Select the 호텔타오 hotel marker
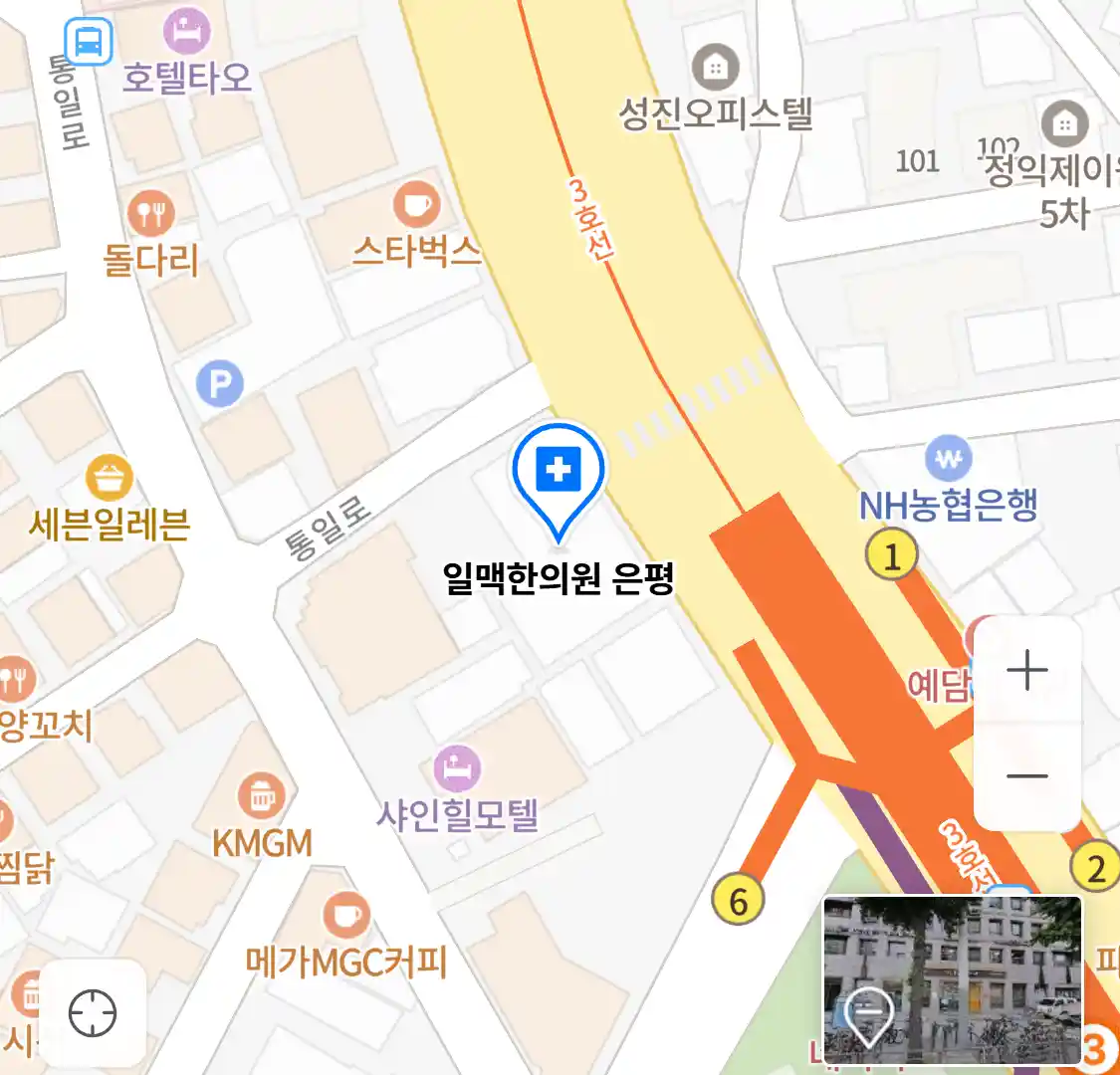 pyautogui.click(x=186, y=31)
